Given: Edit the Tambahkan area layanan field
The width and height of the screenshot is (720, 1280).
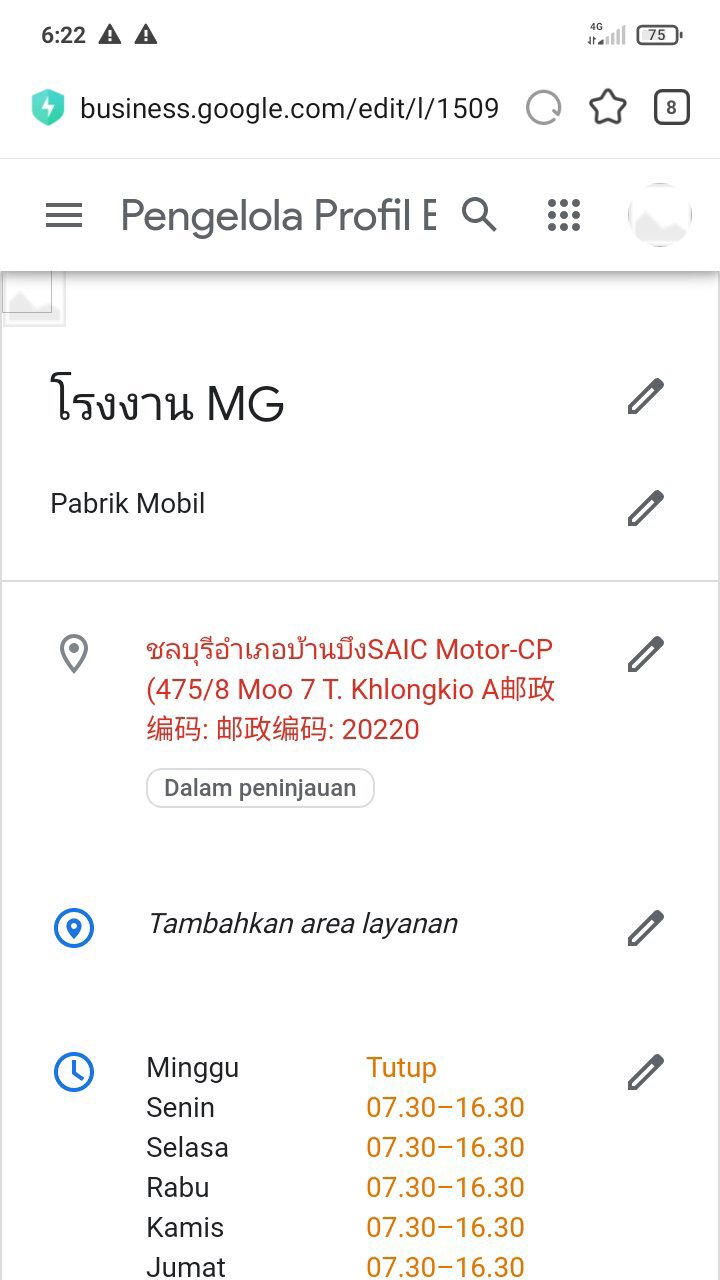Looking at the screenshot, I should tap(646, 928).
